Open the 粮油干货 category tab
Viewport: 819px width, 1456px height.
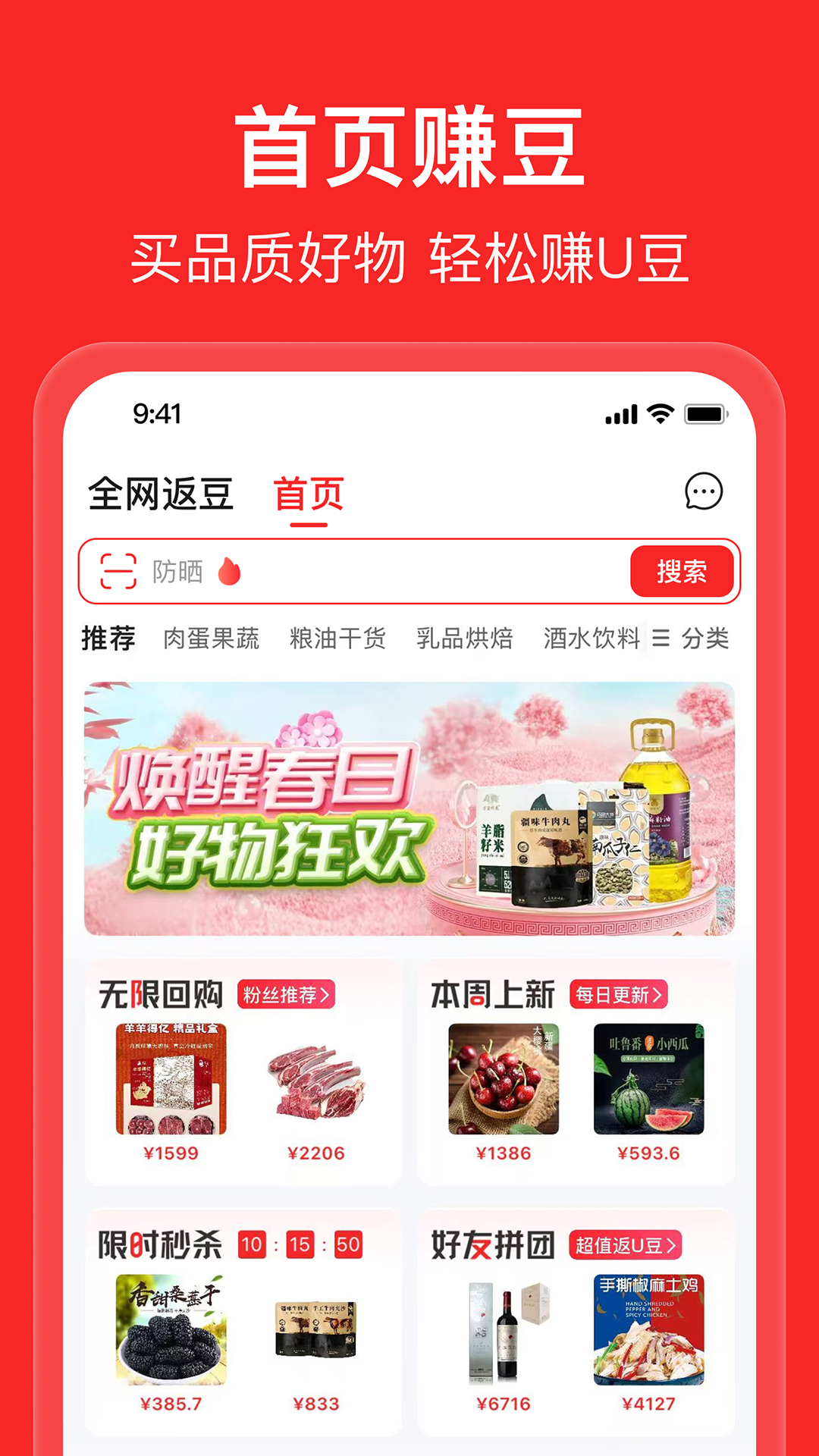pyautogui.click(x=336, y=639)
